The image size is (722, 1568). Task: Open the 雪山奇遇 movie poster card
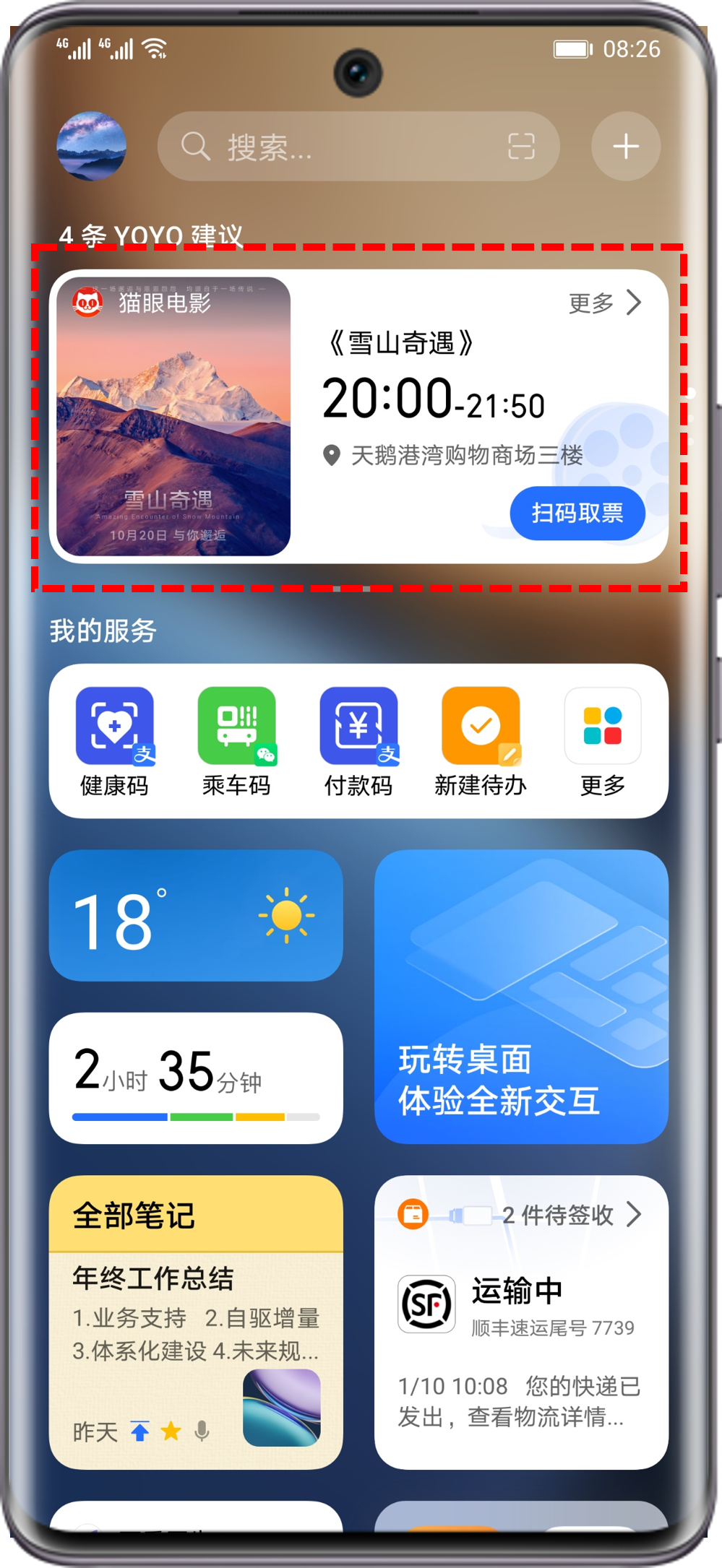[x=173, y=417]
